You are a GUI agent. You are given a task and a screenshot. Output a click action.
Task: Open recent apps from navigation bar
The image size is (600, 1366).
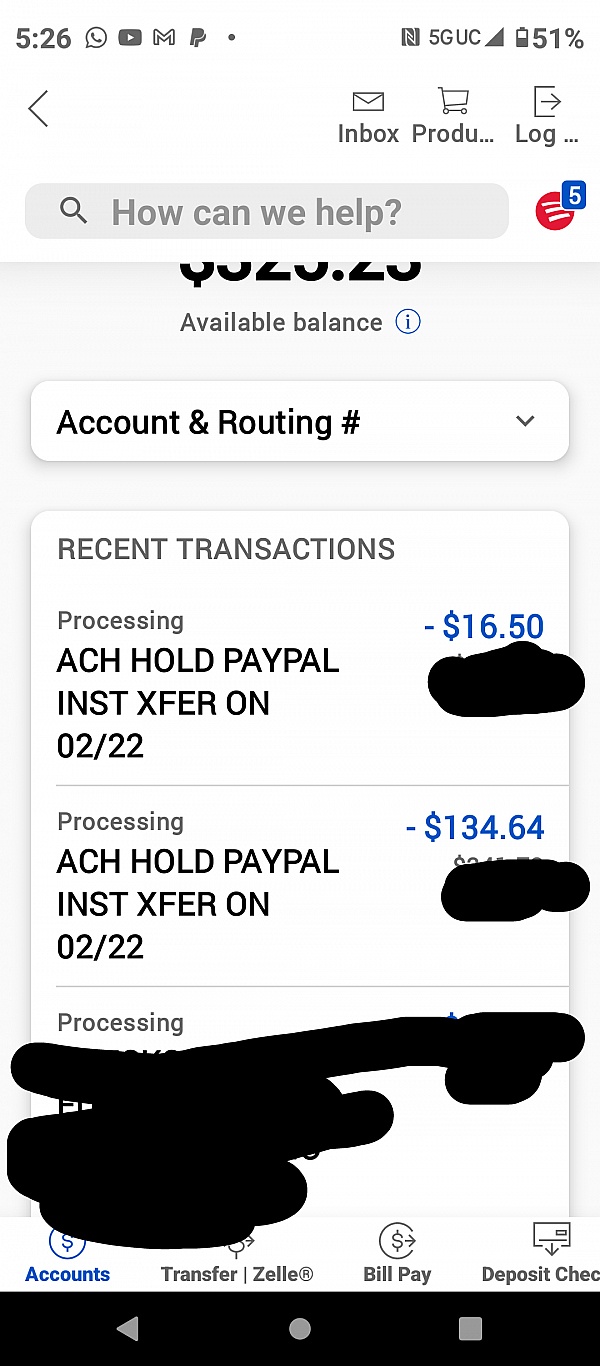470,1329
